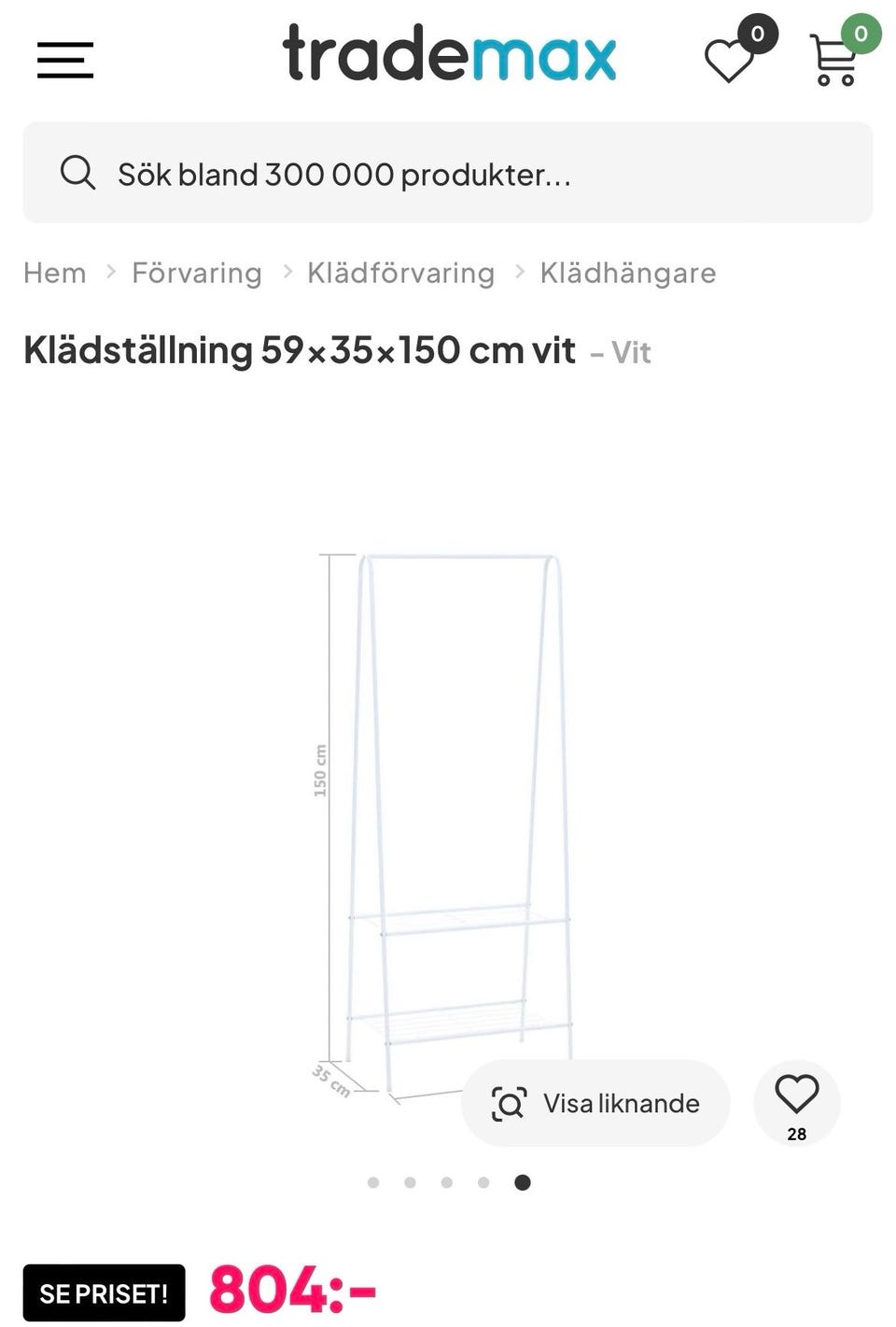Click the magnifying glass search icon
896x1327 pixels.
pyautogui.click(x=78, y=172)
